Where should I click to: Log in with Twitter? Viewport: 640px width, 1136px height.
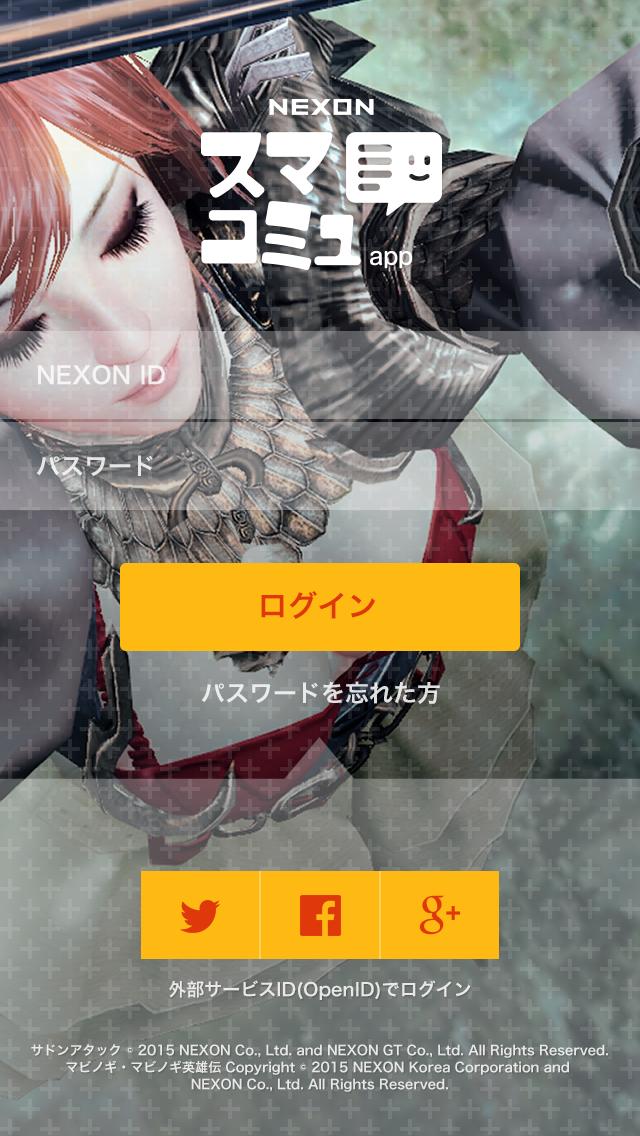tap(200, 915)
